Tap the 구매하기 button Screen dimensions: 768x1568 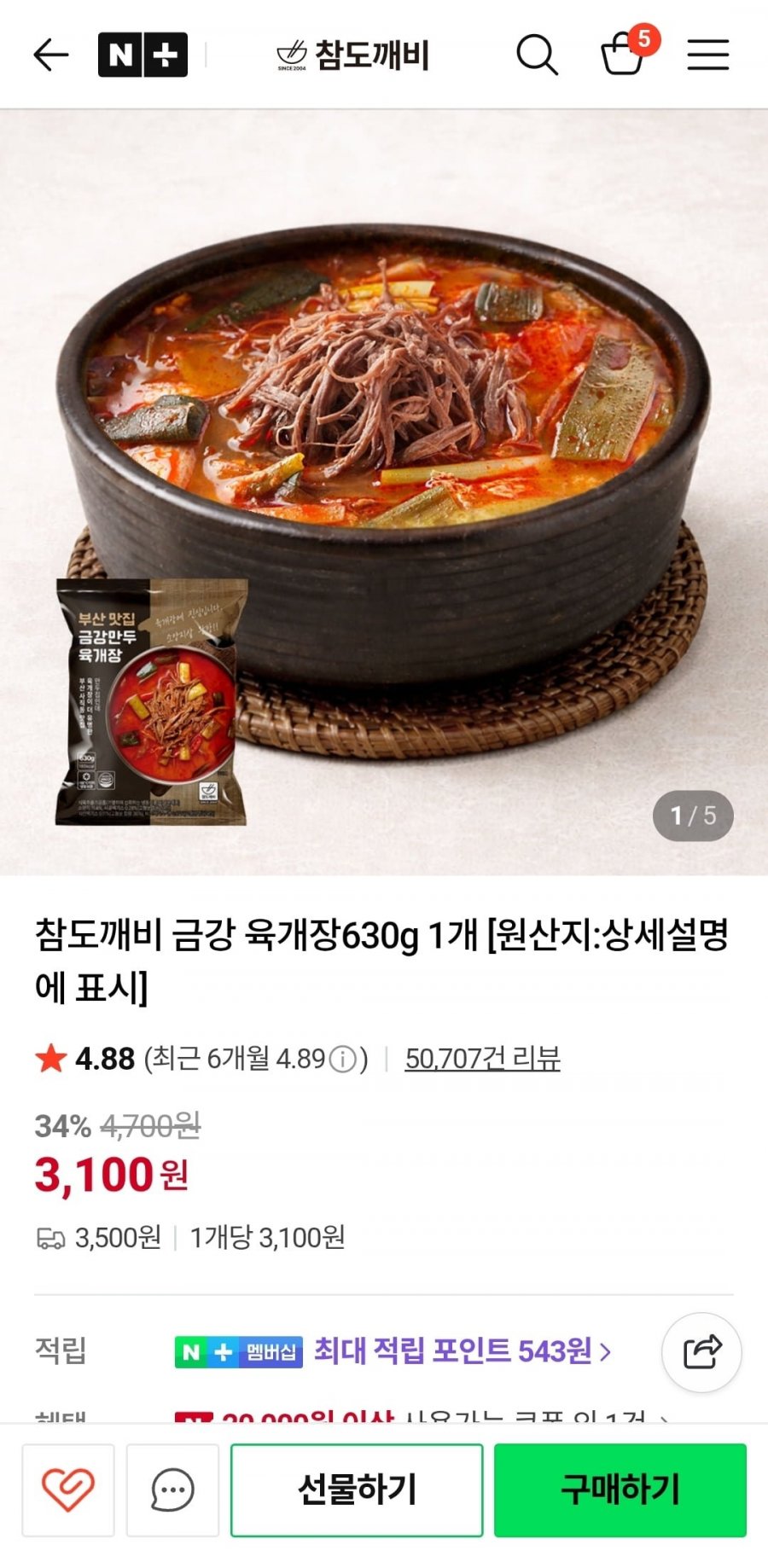(620, 1490)
